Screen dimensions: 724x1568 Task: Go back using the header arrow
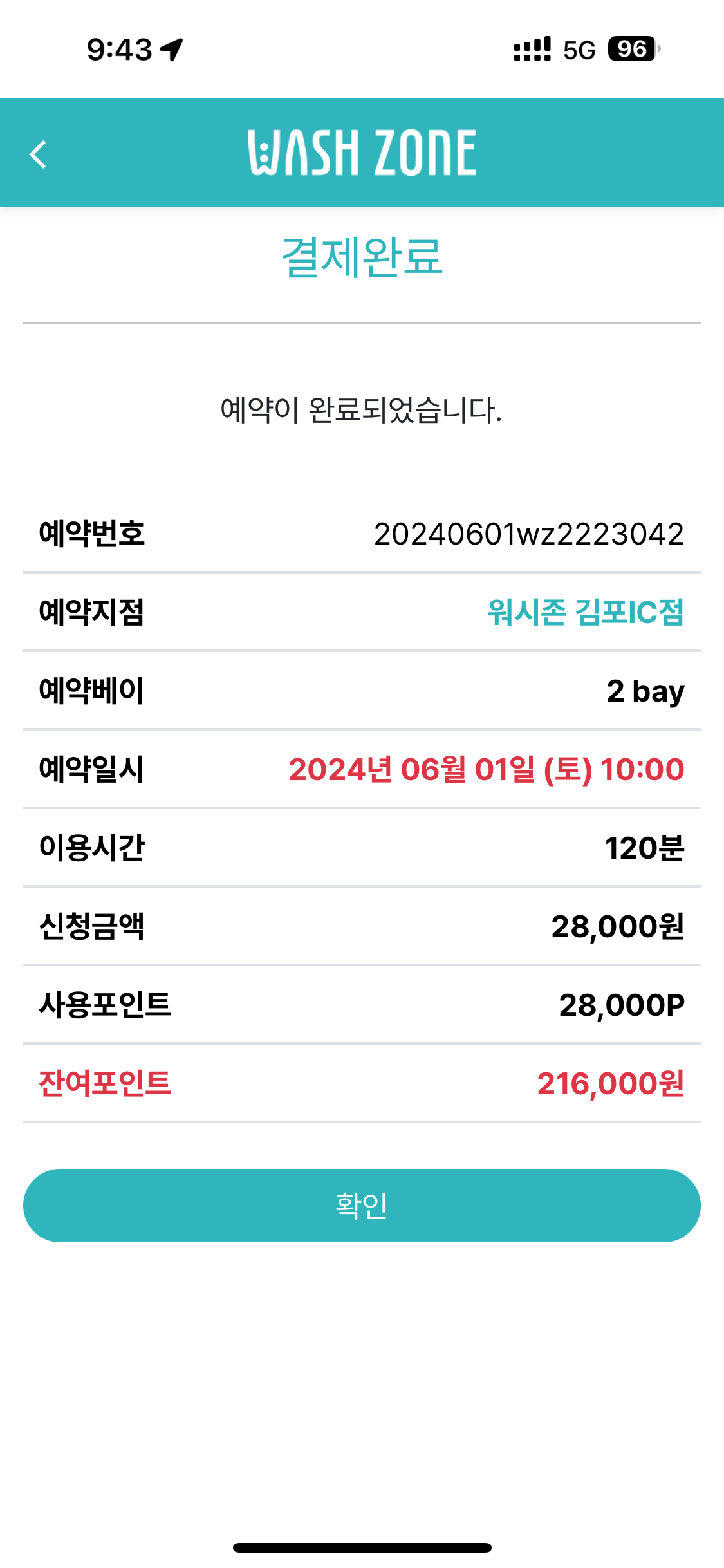coord(39,154)
